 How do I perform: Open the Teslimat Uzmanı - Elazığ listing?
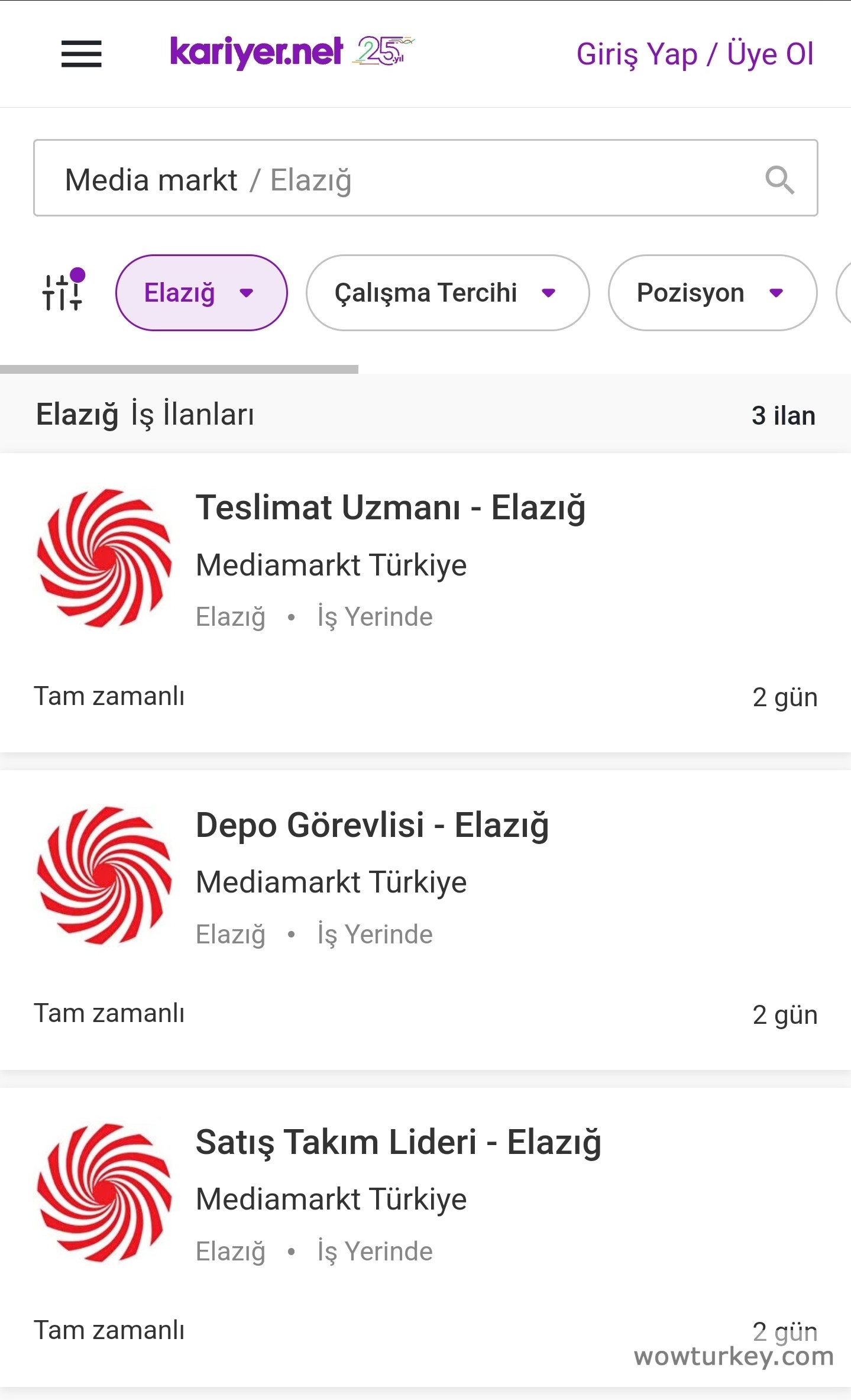[x=390, y=508]
